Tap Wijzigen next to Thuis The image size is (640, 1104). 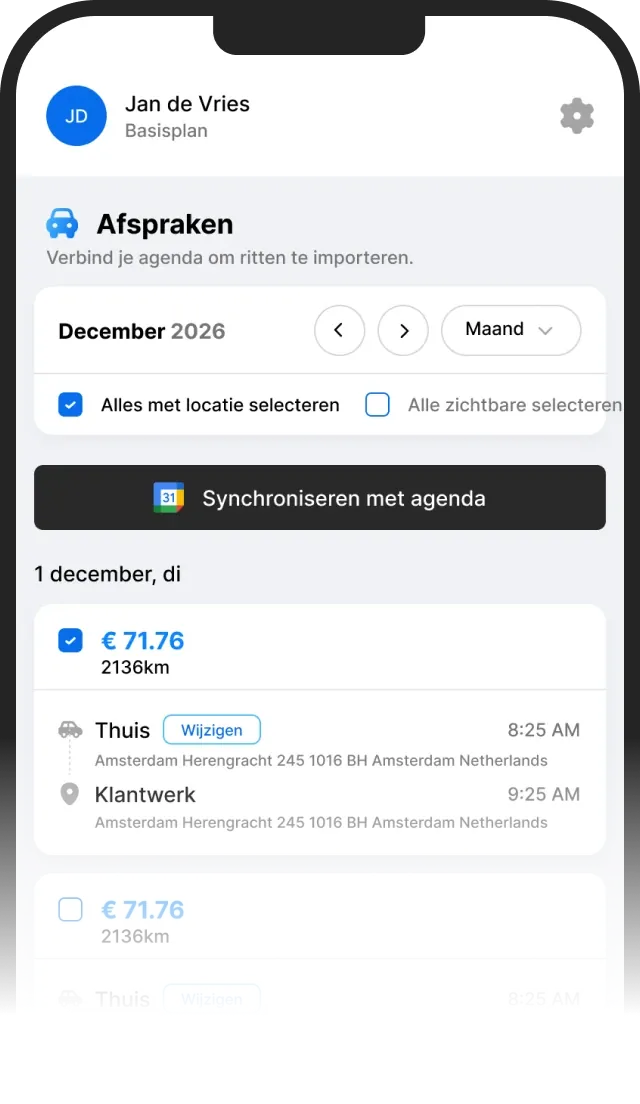(x=212, y=730)
